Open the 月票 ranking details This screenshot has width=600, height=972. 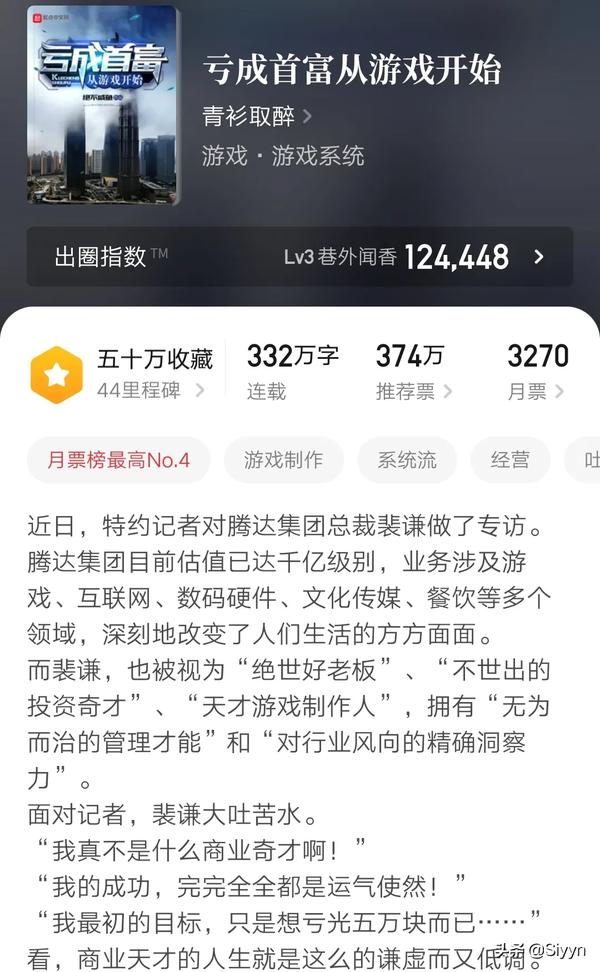537,370
